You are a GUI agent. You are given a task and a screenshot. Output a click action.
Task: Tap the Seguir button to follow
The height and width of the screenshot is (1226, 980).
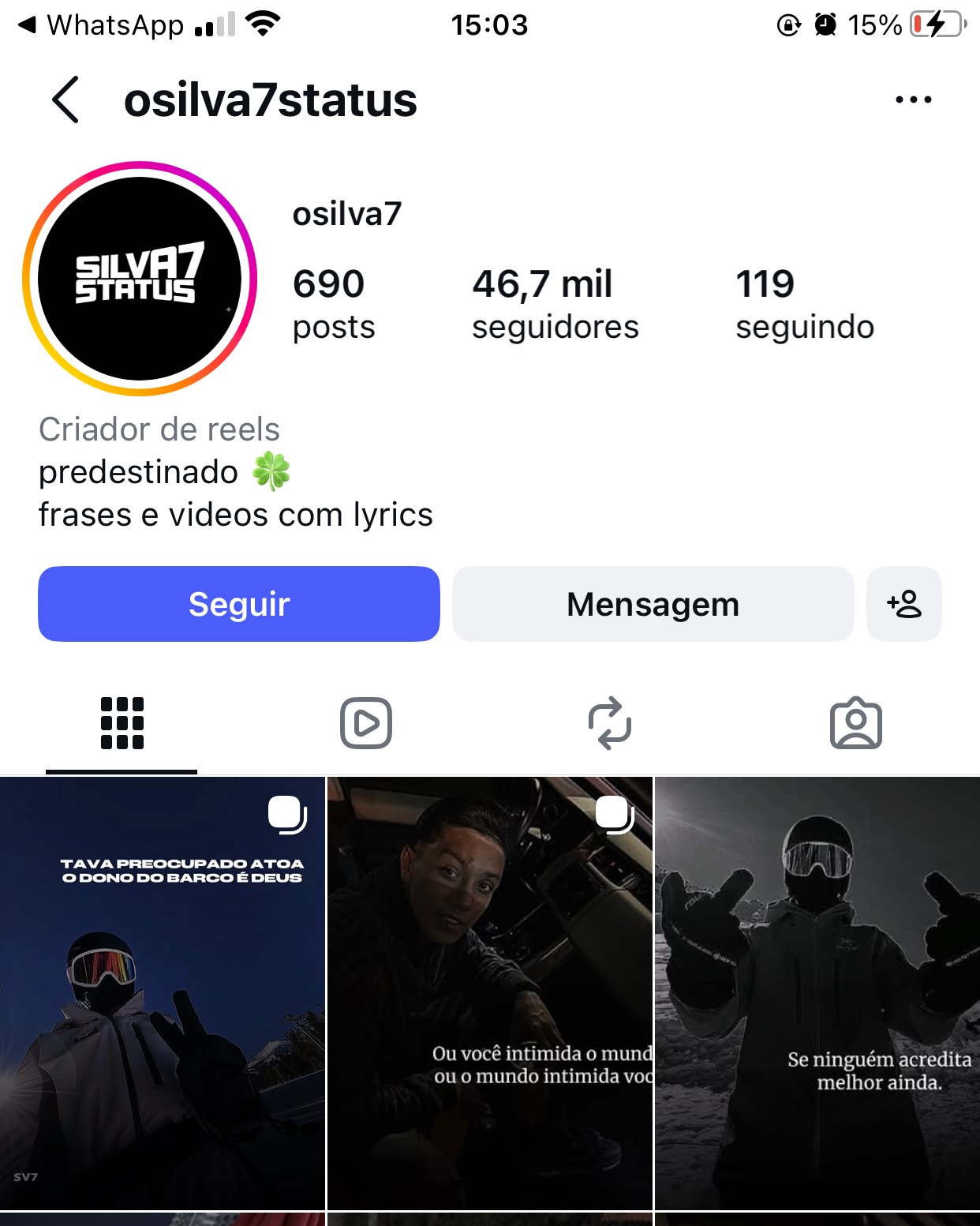click(x=238, y=604)
